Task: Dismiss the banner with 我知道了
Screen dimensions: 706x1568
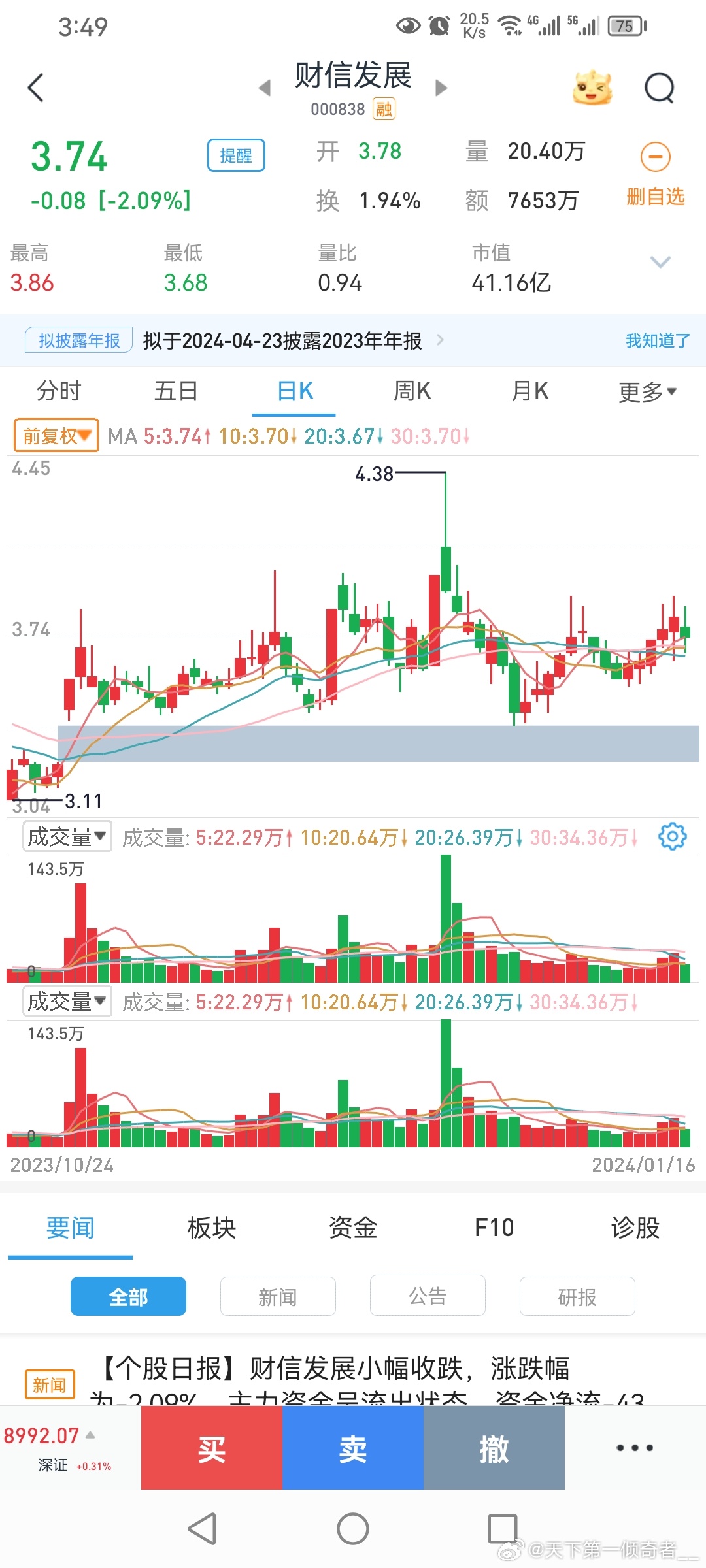Action: pos(656,340)
